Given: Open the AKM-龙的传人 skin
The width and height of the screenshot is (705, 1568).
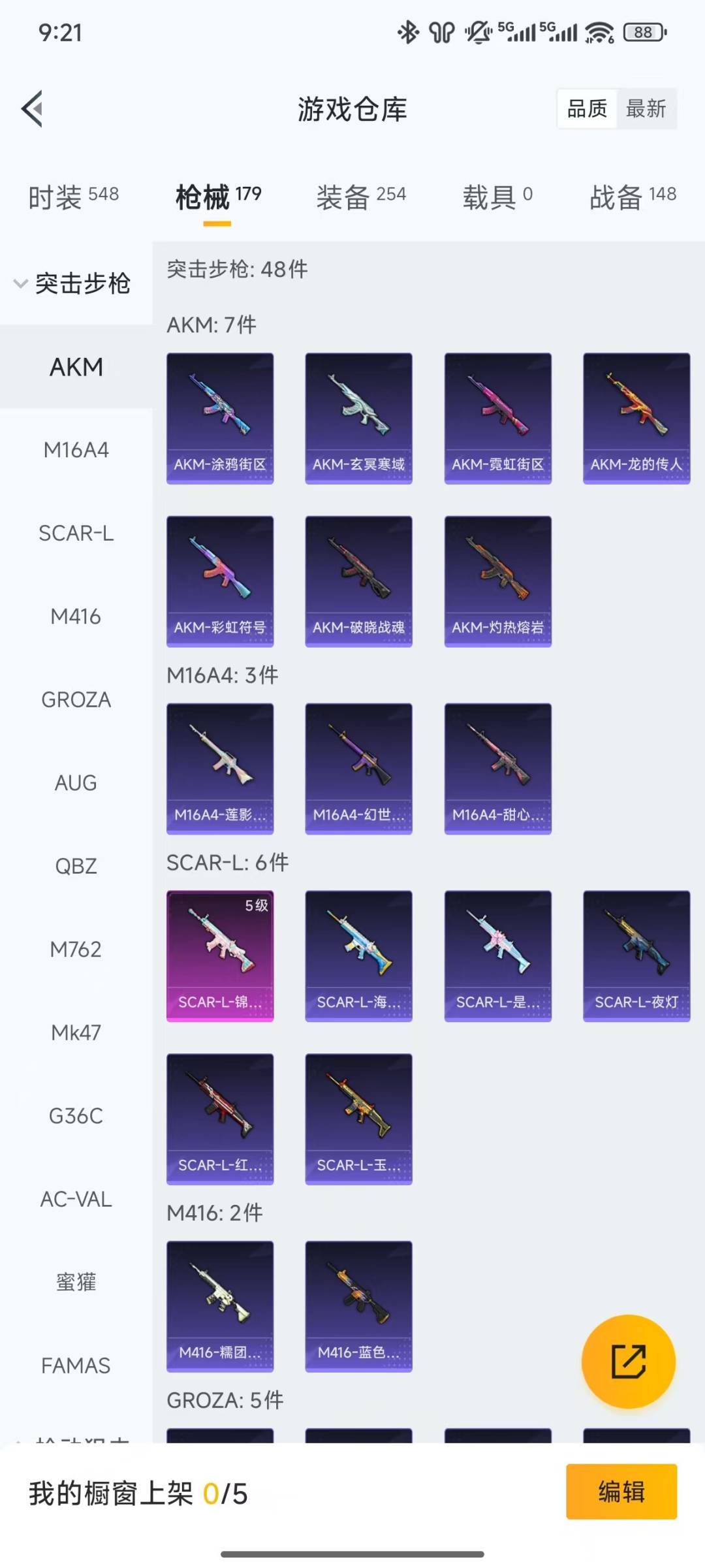Looking at the screenshot, I should coord(636,418).
